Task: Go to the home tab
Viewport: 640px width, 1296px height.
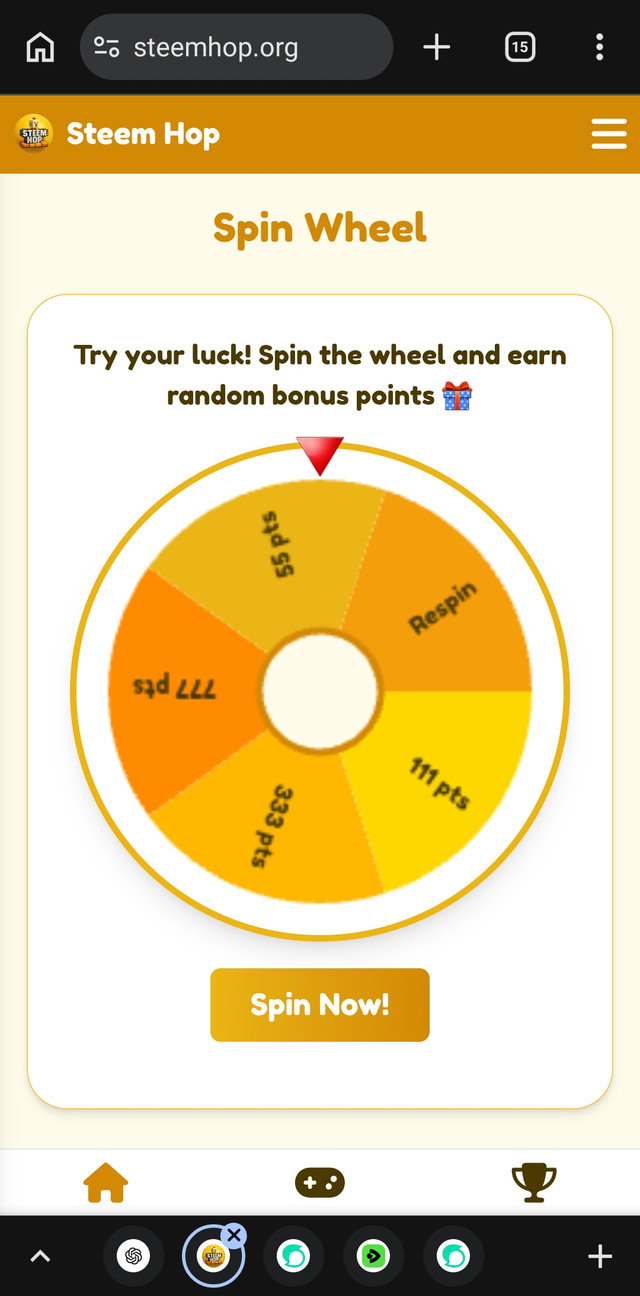Action: click(x=106, y=1183)
